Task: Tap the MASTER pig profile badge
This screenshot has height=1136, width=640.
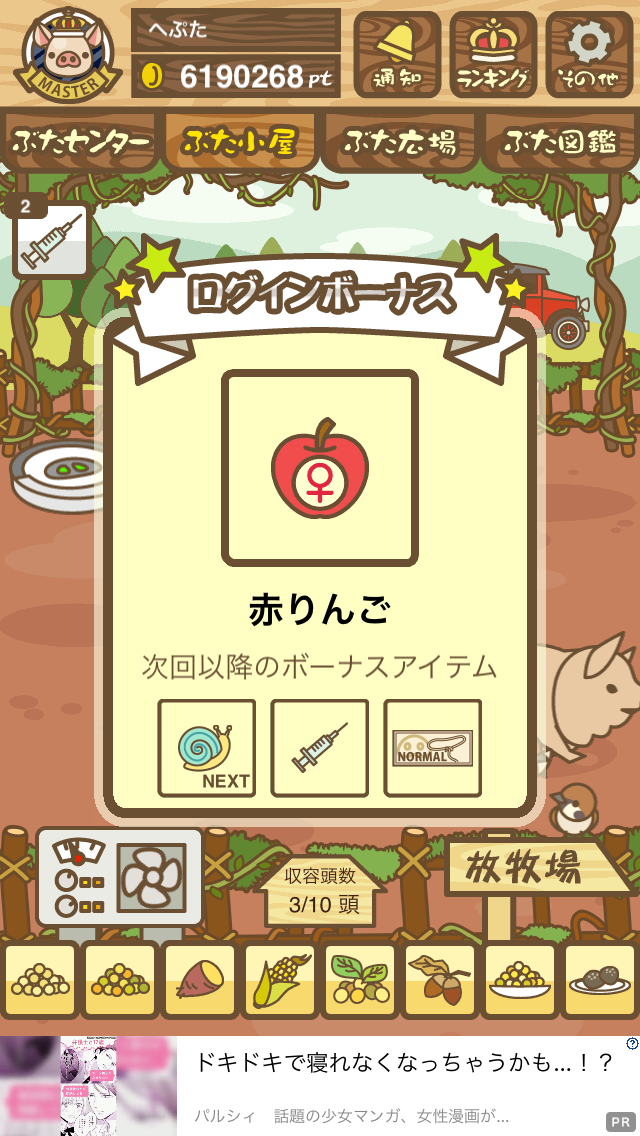Action: tap(67, 54)
